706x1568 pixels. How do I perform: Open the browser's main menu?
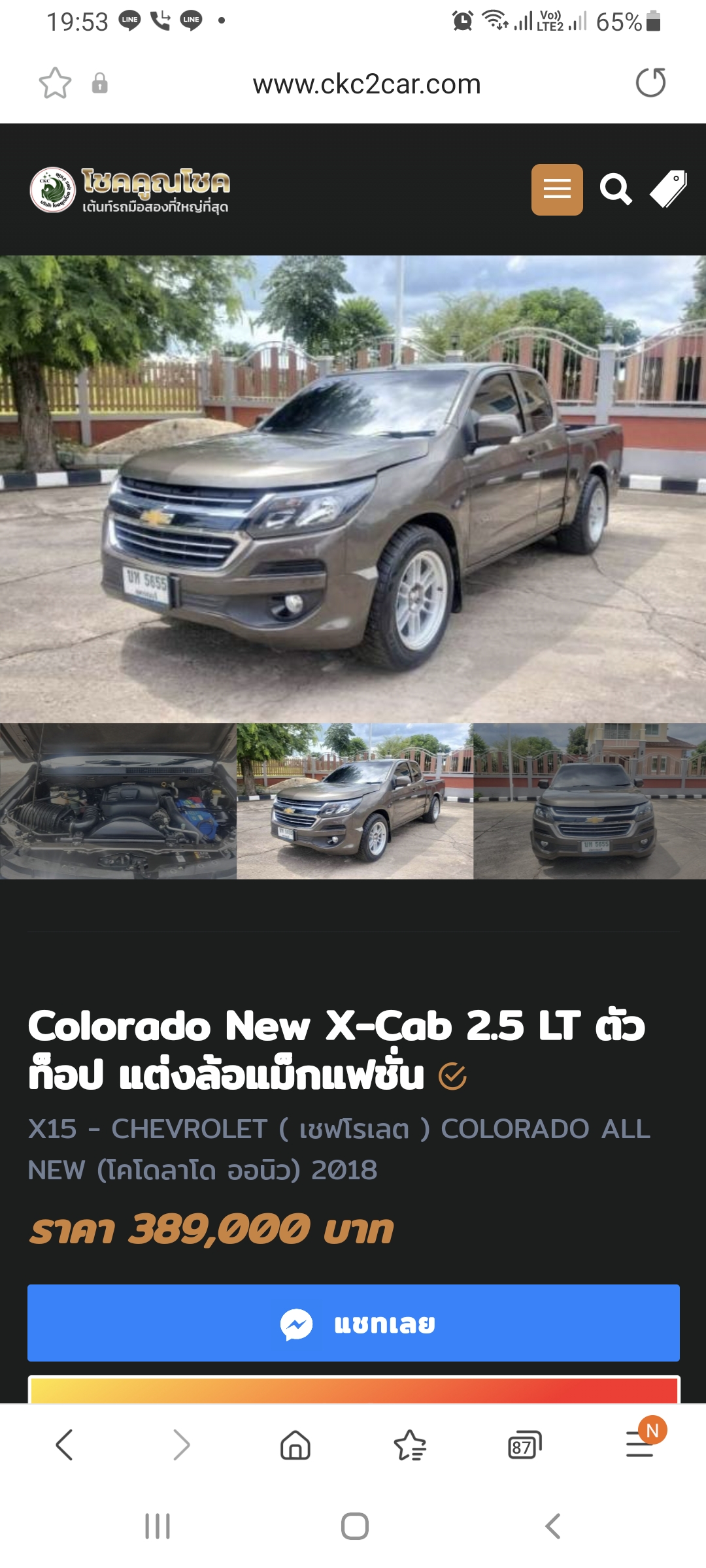click(x=639, y=1445)
